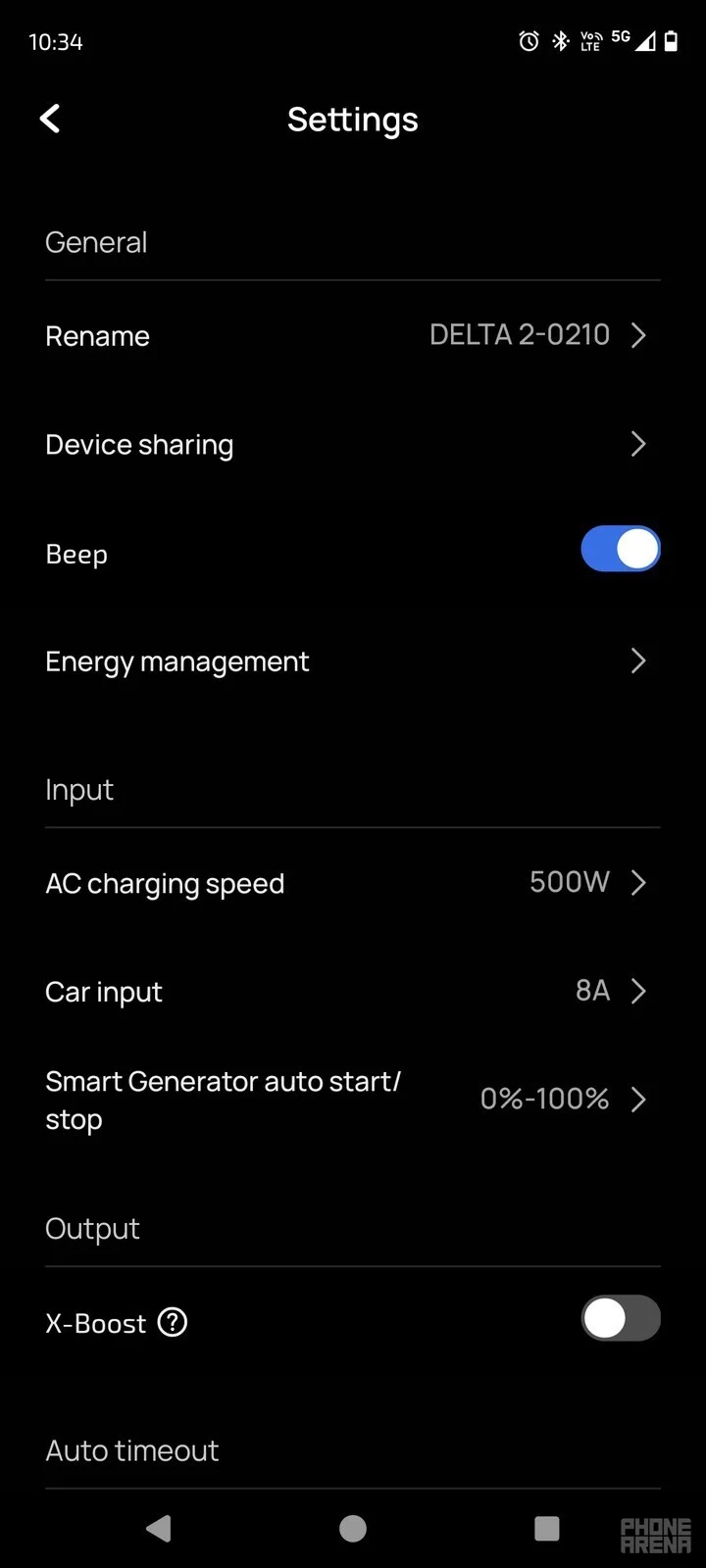Image resolution: width=706 pixels, height=1568 pixels.
Task: Open Smart Generator auto start/stop
Action: (352, 1100)
